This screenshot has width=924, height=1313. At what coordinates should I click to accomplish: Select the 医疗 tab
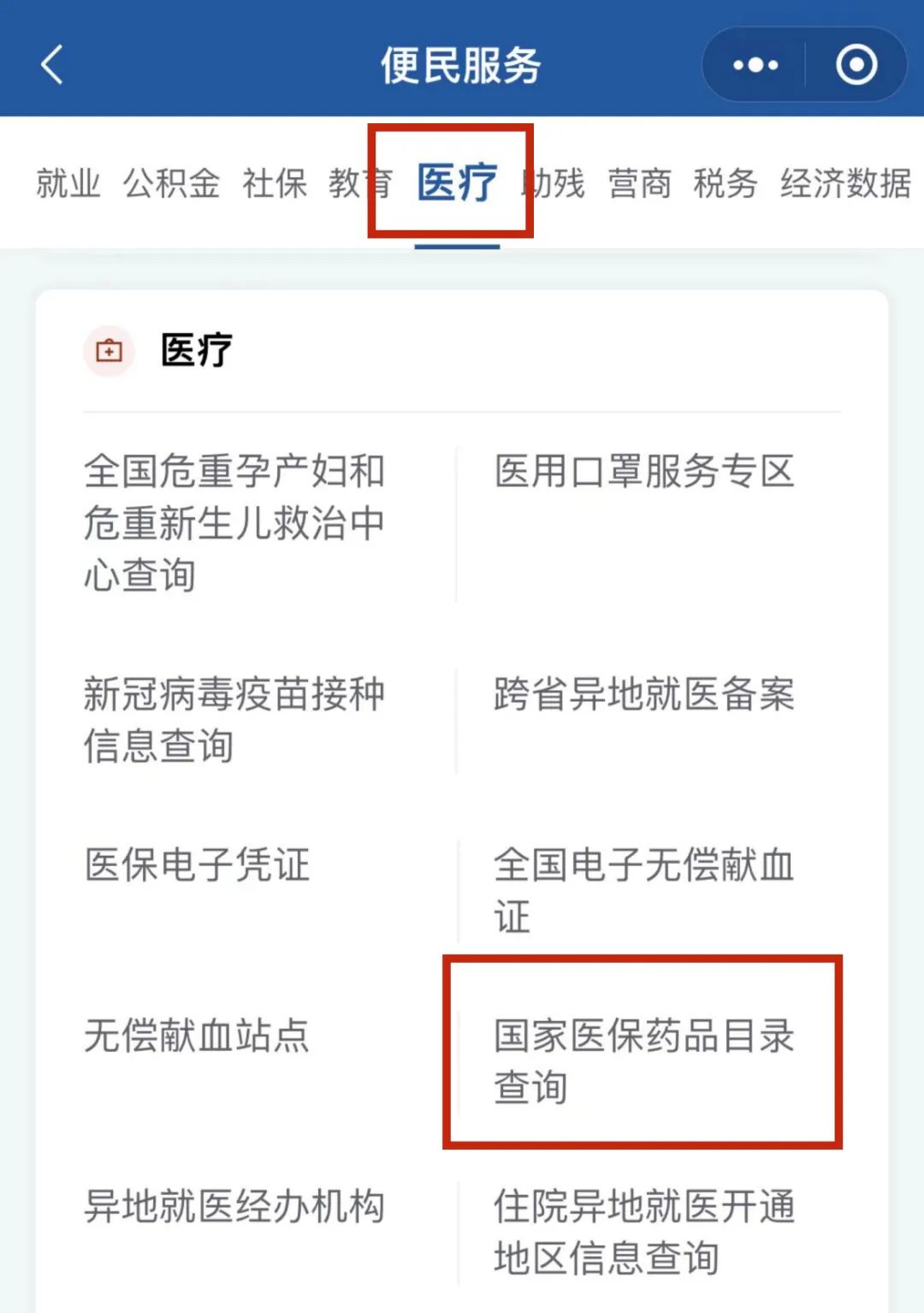point(457,183)
